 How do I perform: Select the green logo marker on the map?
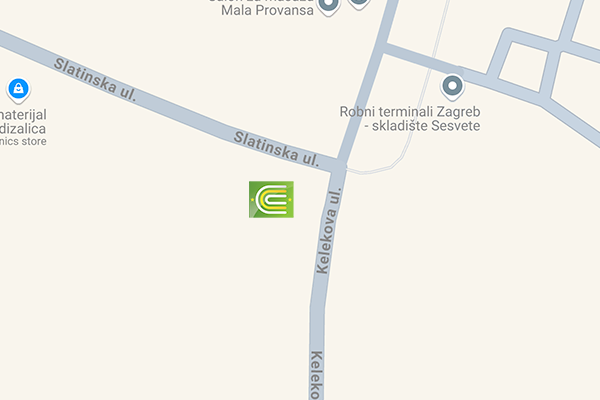271,199
